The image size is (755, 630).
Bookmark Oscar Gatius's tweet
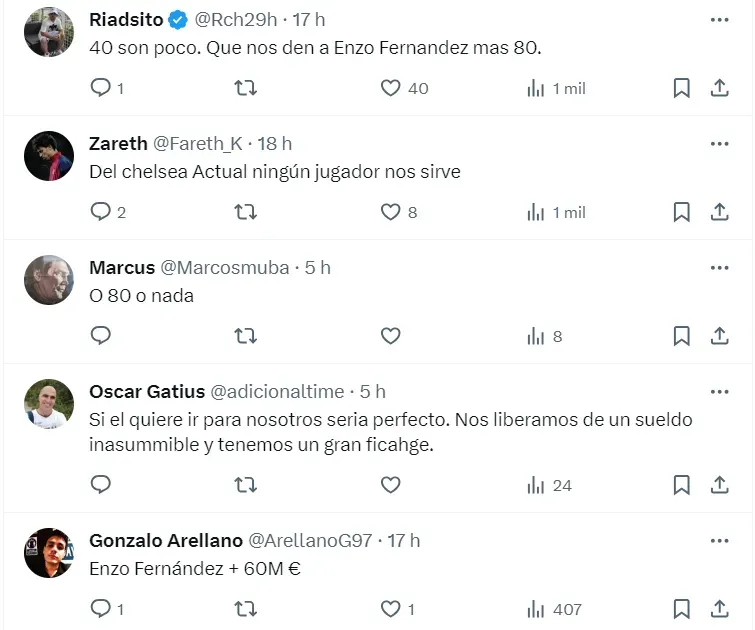(x=681, y=485)
